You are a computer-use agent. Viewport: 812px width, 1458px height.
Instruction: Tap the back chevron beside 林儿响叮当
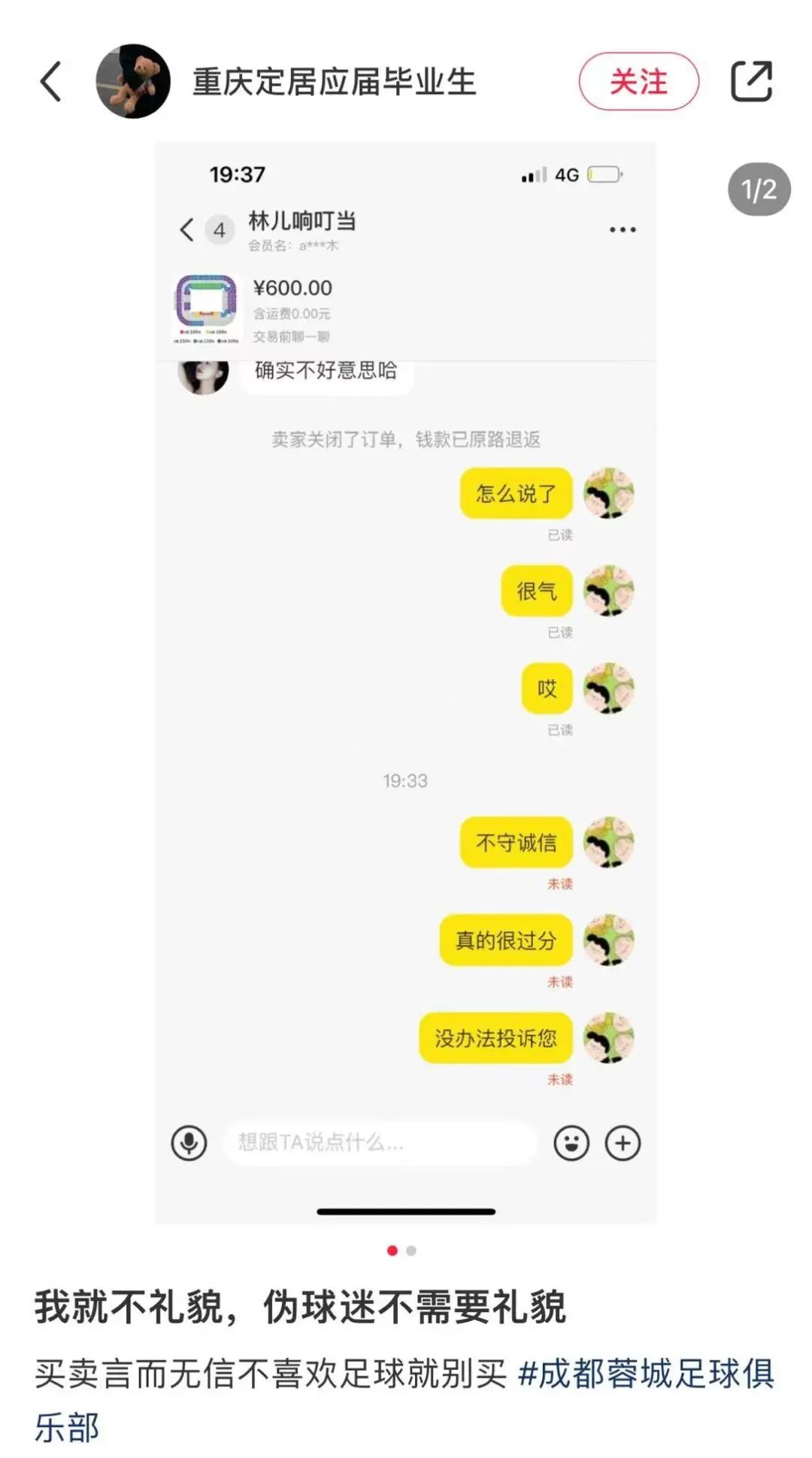coord(186,230)
